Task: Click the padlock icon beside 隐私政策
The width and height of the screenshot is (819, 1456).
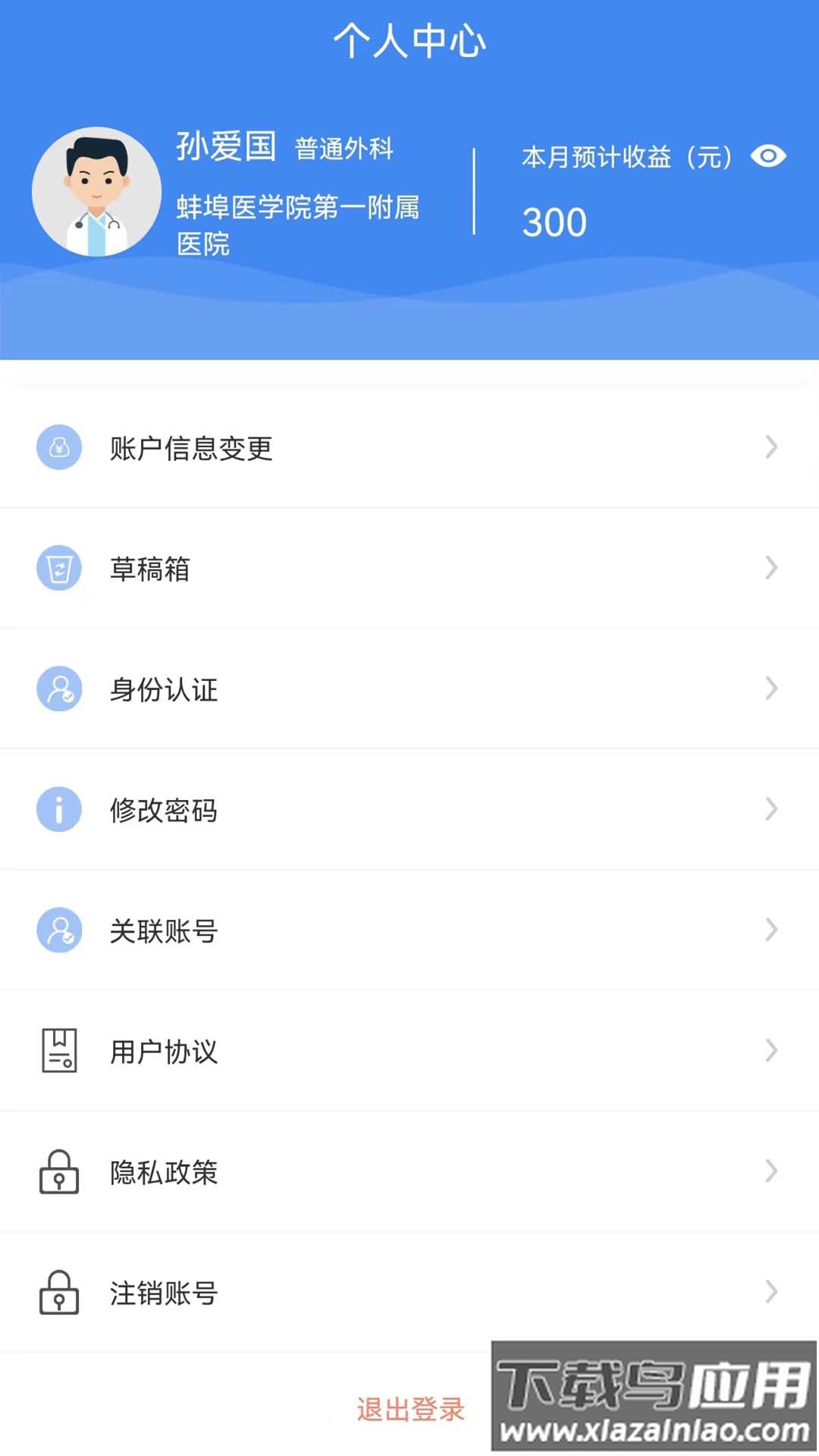Action: pyautogui.click(x=59, y=1172)
